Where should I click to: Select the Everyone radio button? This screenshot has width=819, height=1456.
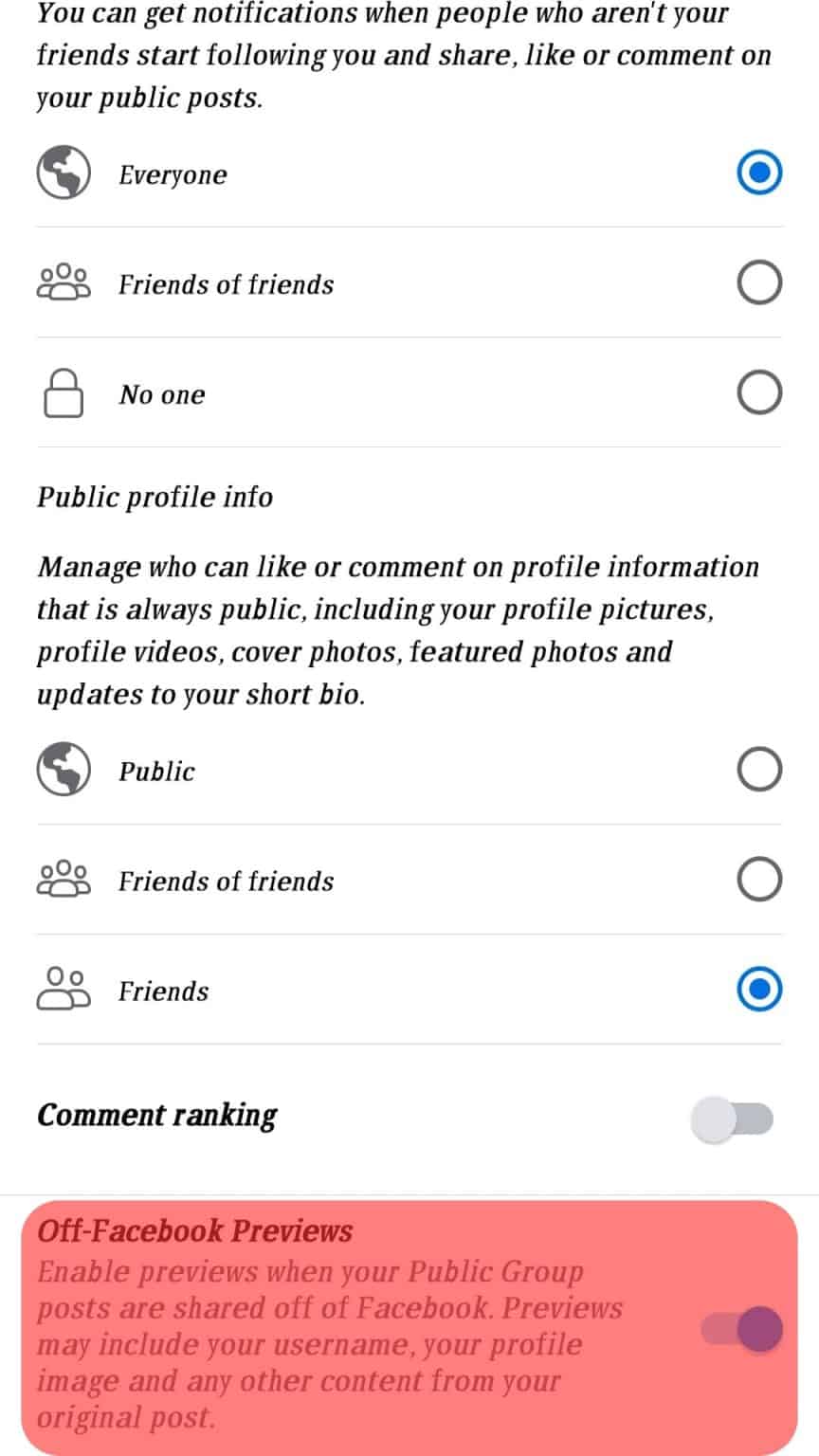757,173
